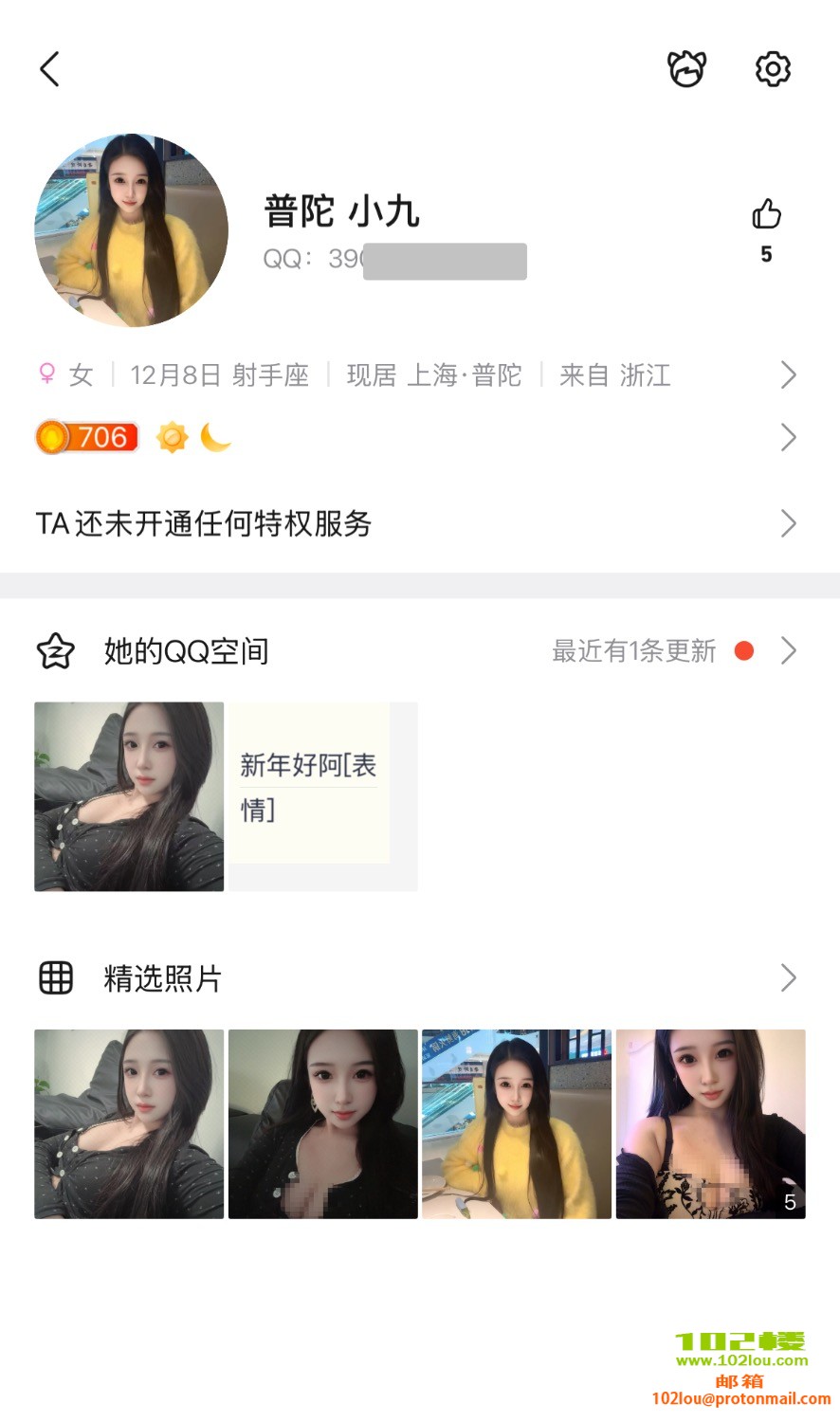Expand the 精选照片 album
This screenshot has height=1422, width=840.
coord(787,977)
